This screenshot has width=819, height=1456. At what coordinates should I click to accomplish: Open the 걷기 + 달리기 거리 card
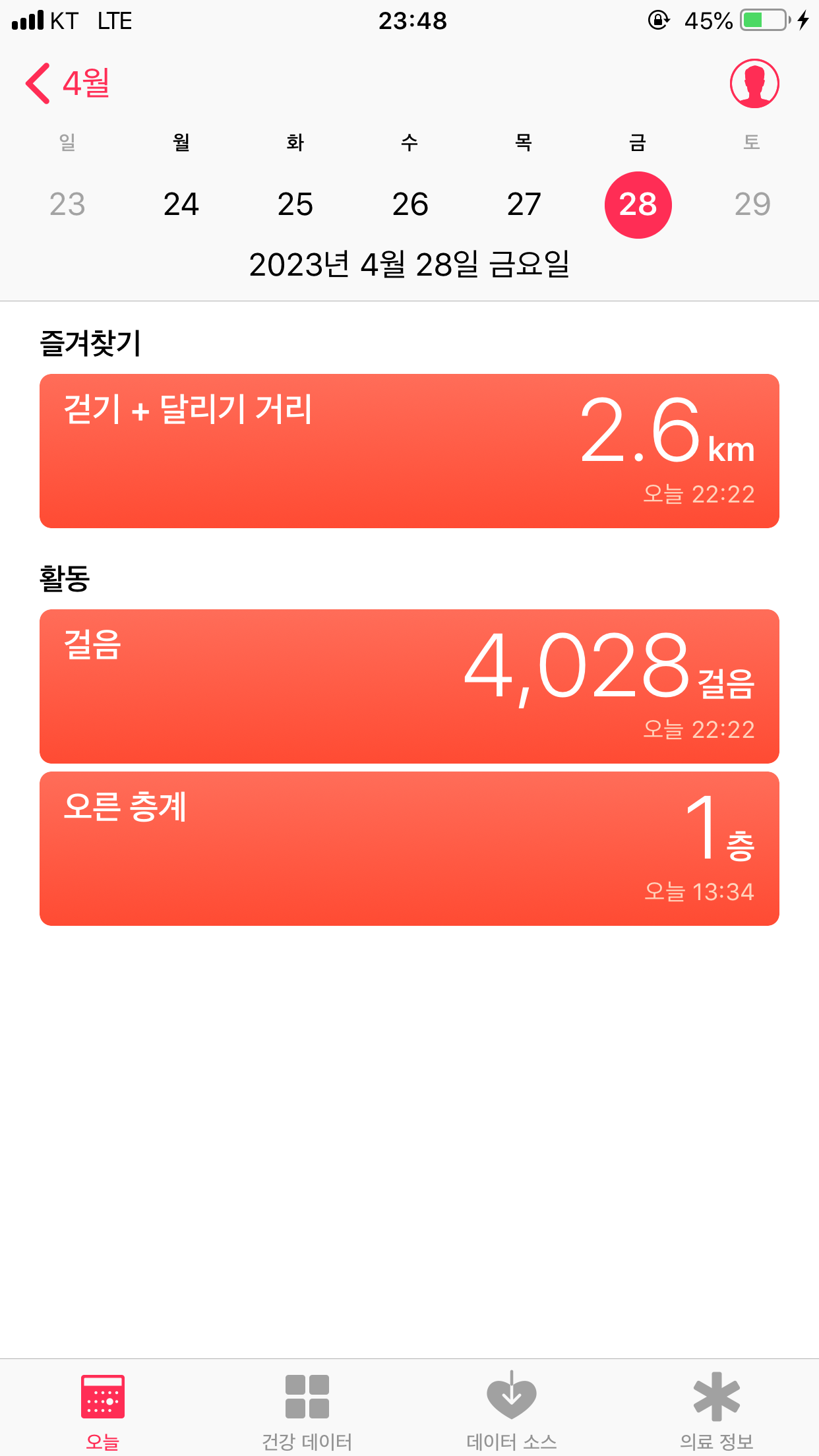click(x=409, y=451)
